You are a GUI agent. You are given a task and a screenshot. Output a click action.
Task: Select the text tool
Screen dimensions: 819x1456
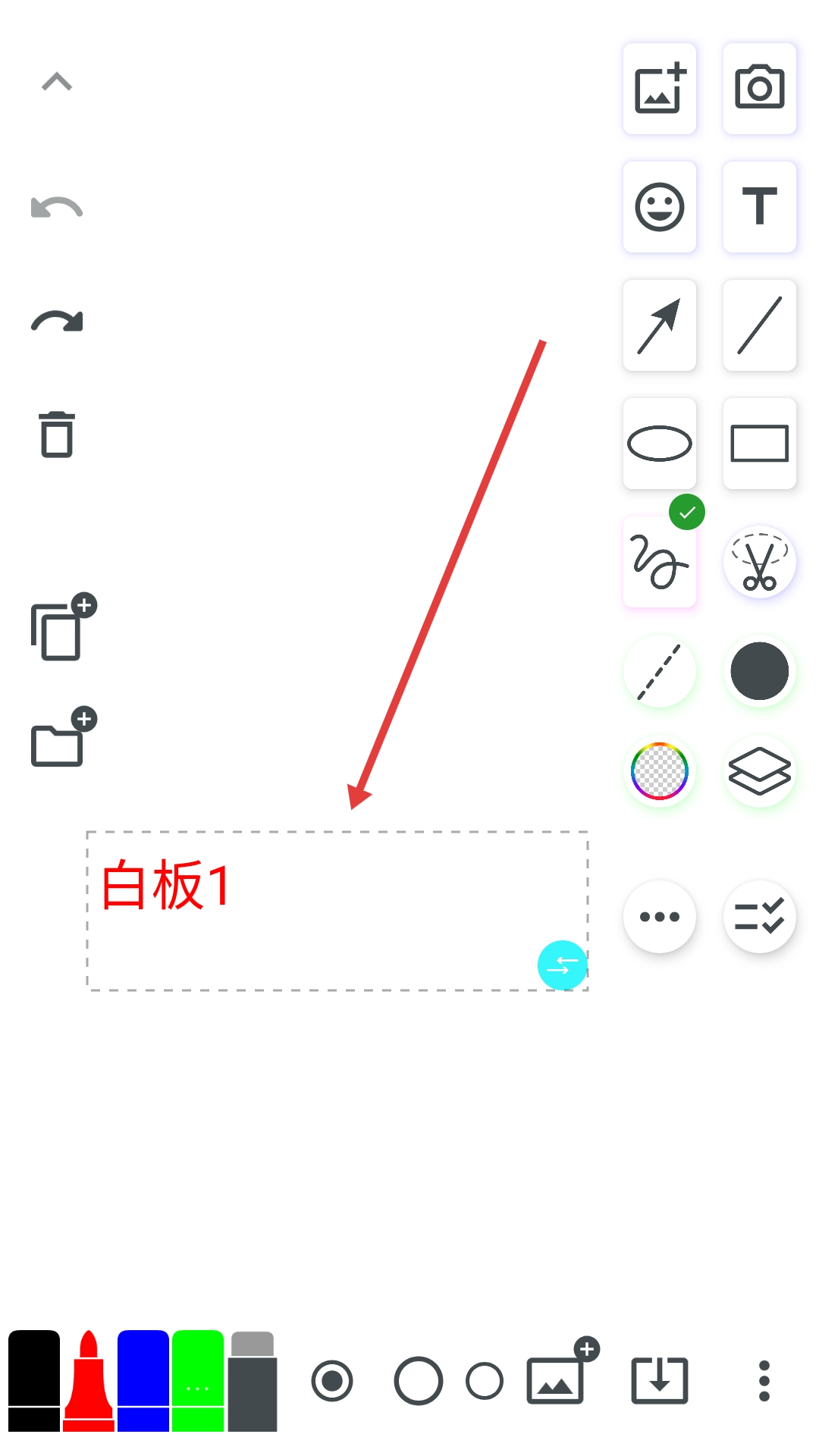760,207
